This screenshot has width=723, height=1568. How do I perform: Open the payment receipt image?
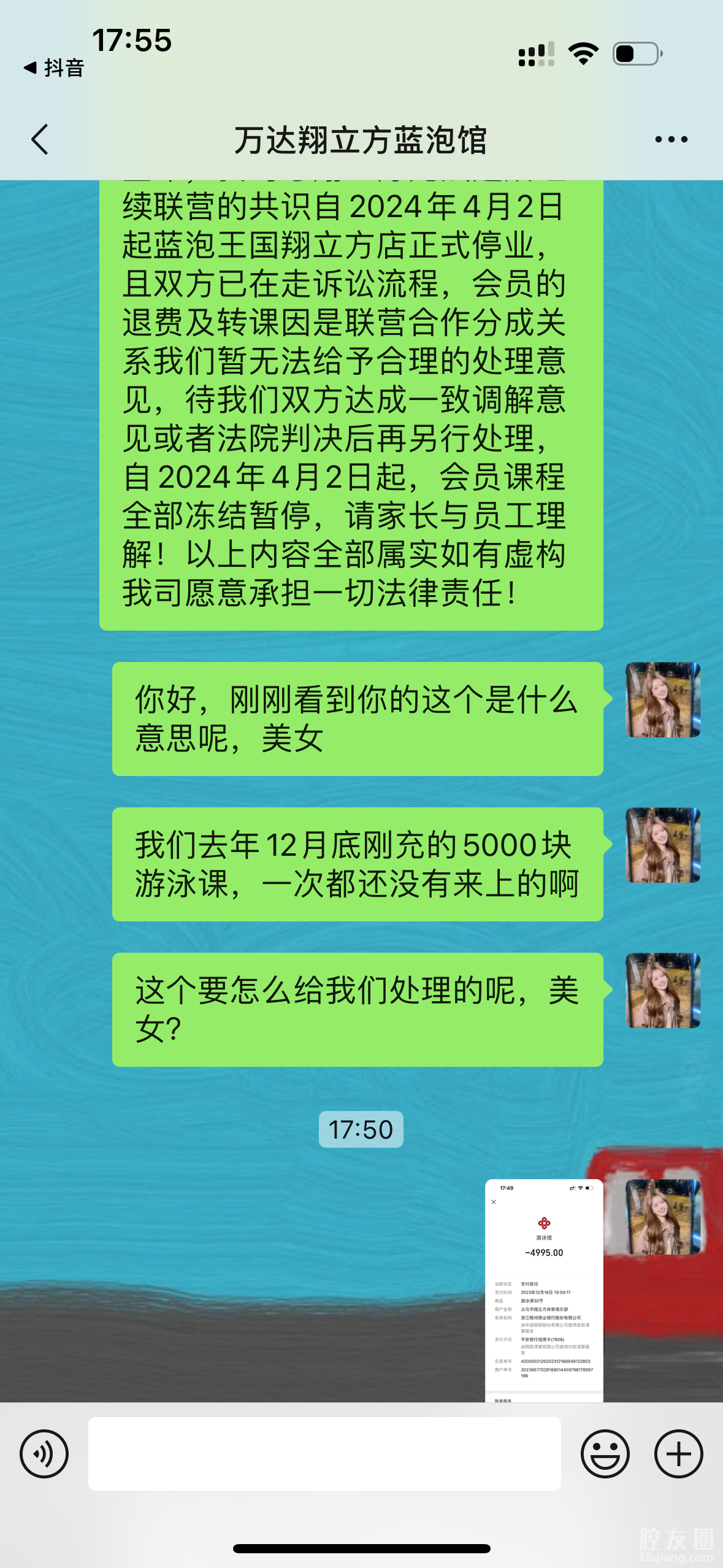544,1289
